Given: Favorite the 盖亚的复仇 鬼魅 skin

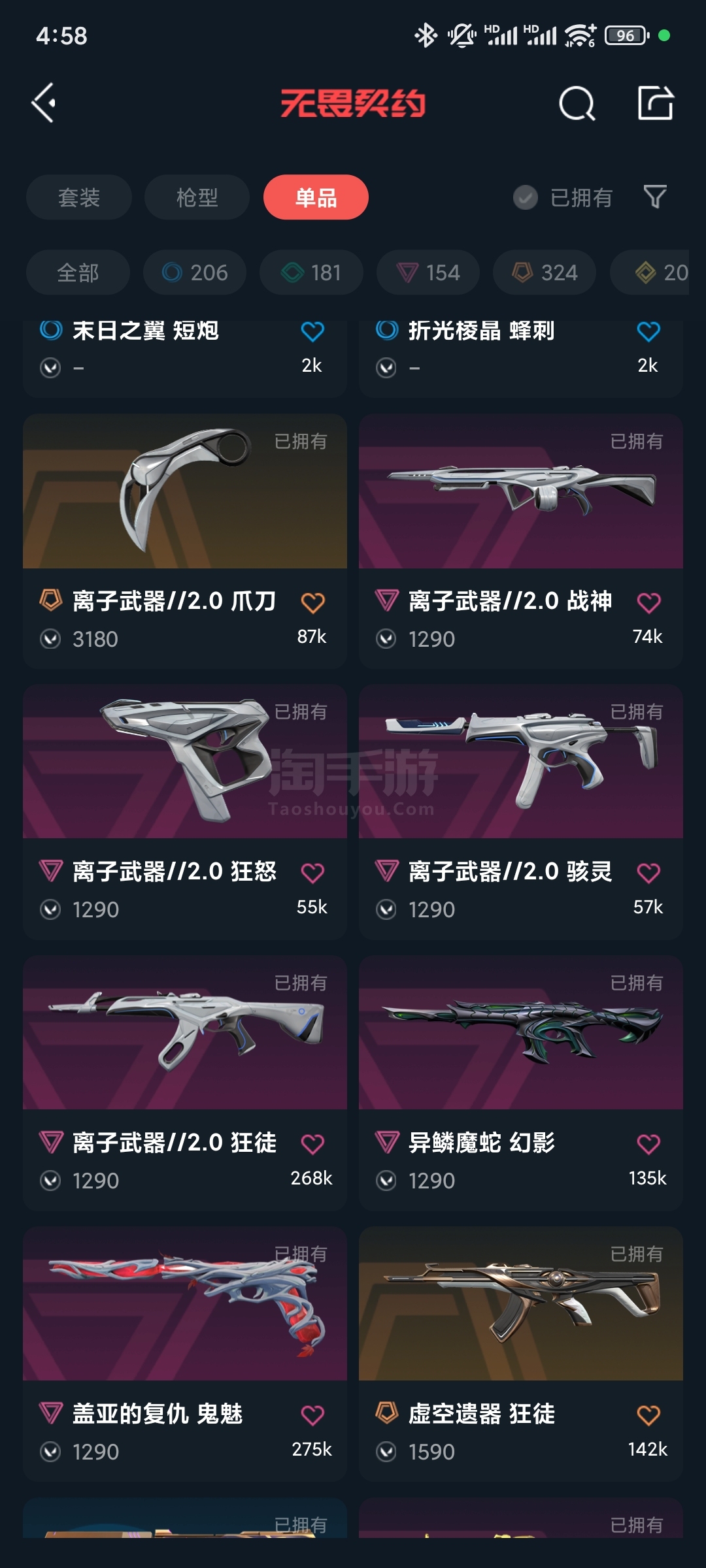Looking at the screenshot, I should click(x=312, y=1415).
